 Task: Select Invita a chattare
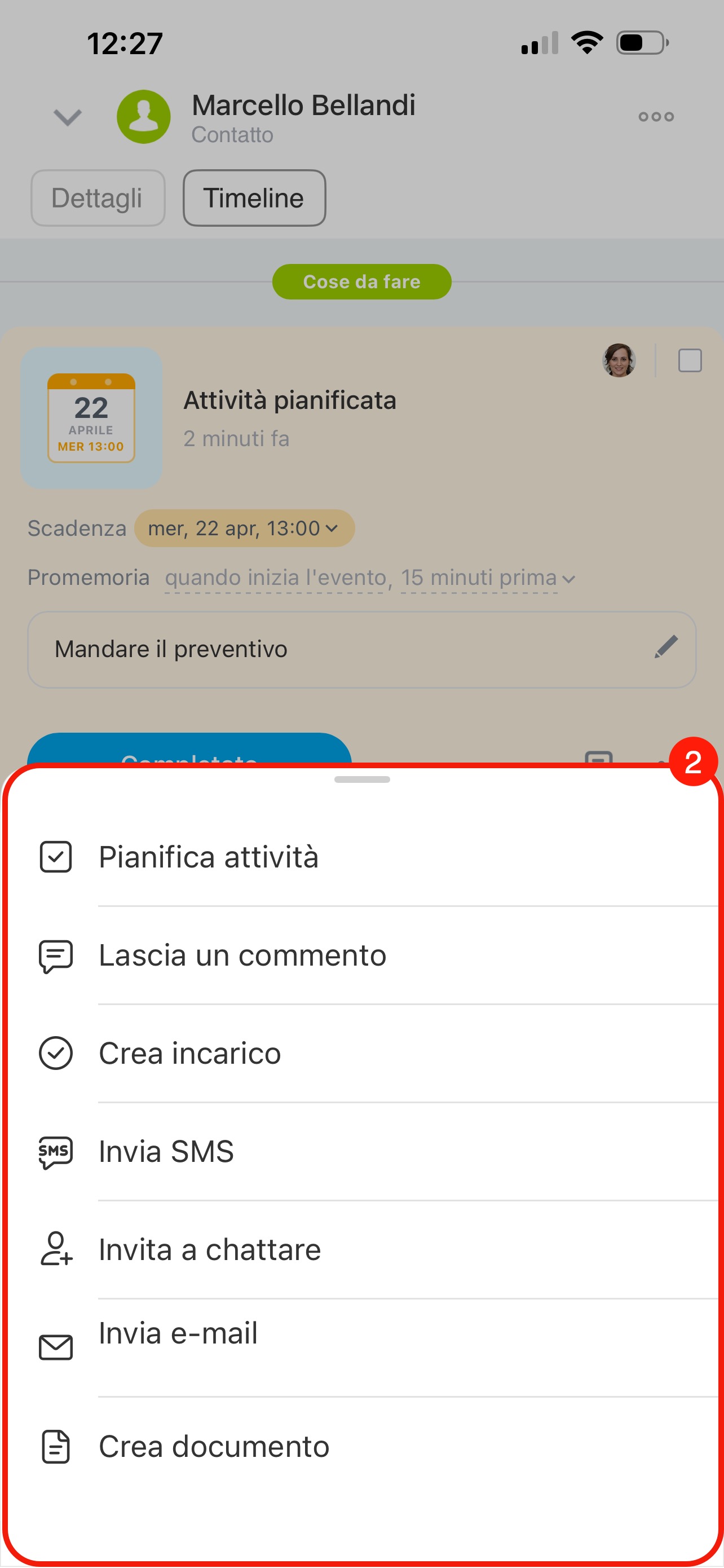[209, 1250]
